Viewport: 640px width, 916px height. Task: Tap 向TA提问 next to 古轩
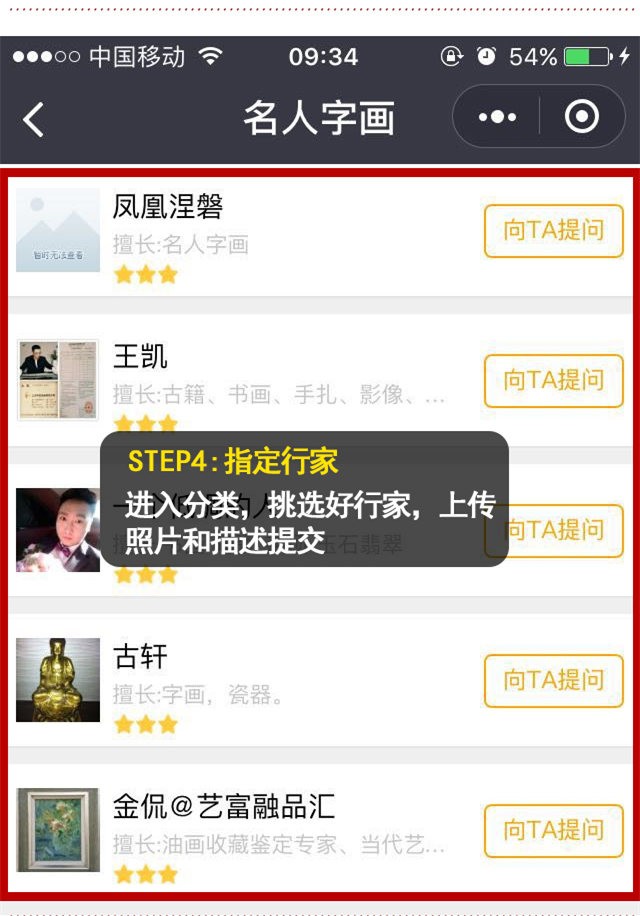point(553,681)
